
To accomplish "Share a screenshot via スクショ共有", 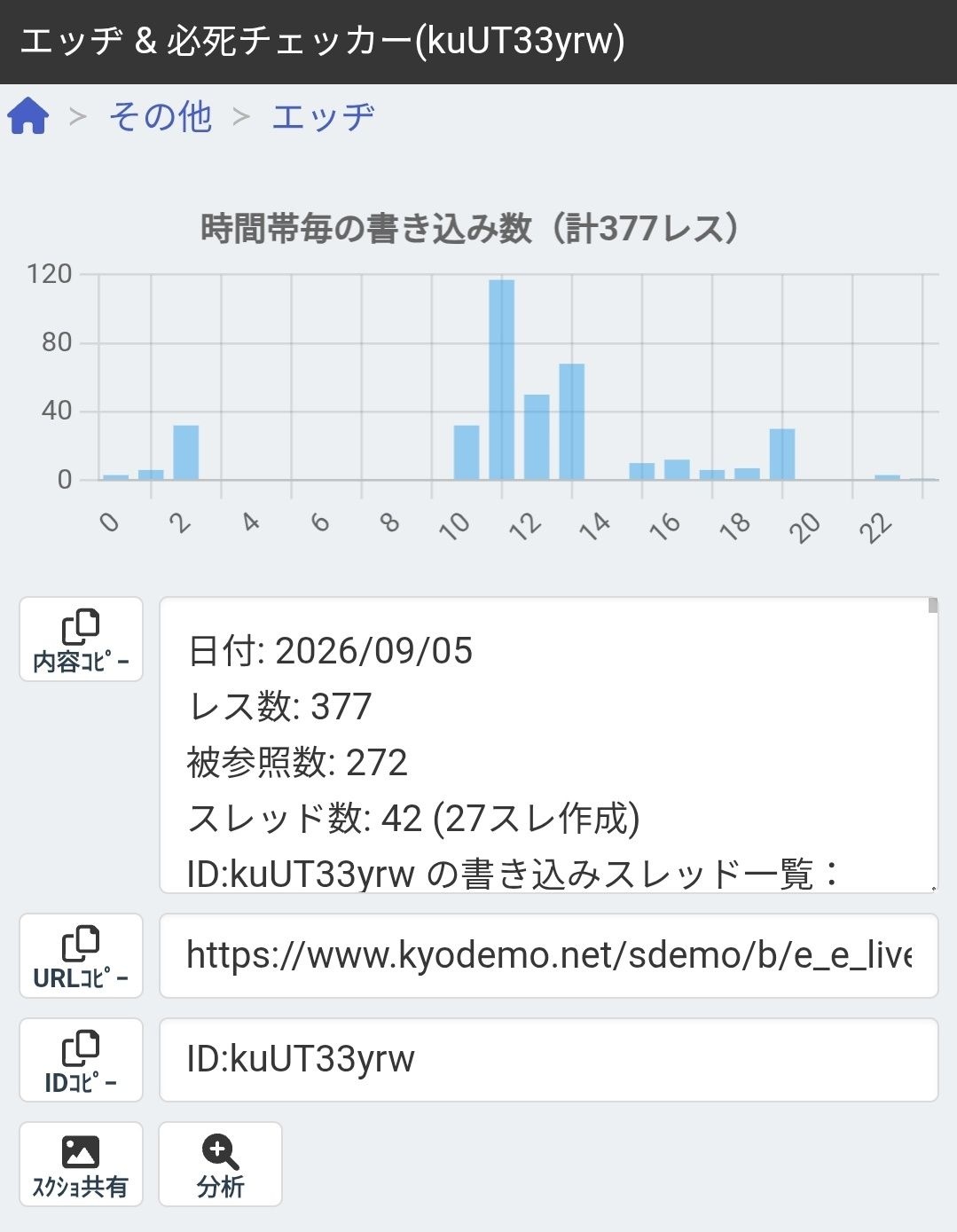I will (x=81, y=1164).
